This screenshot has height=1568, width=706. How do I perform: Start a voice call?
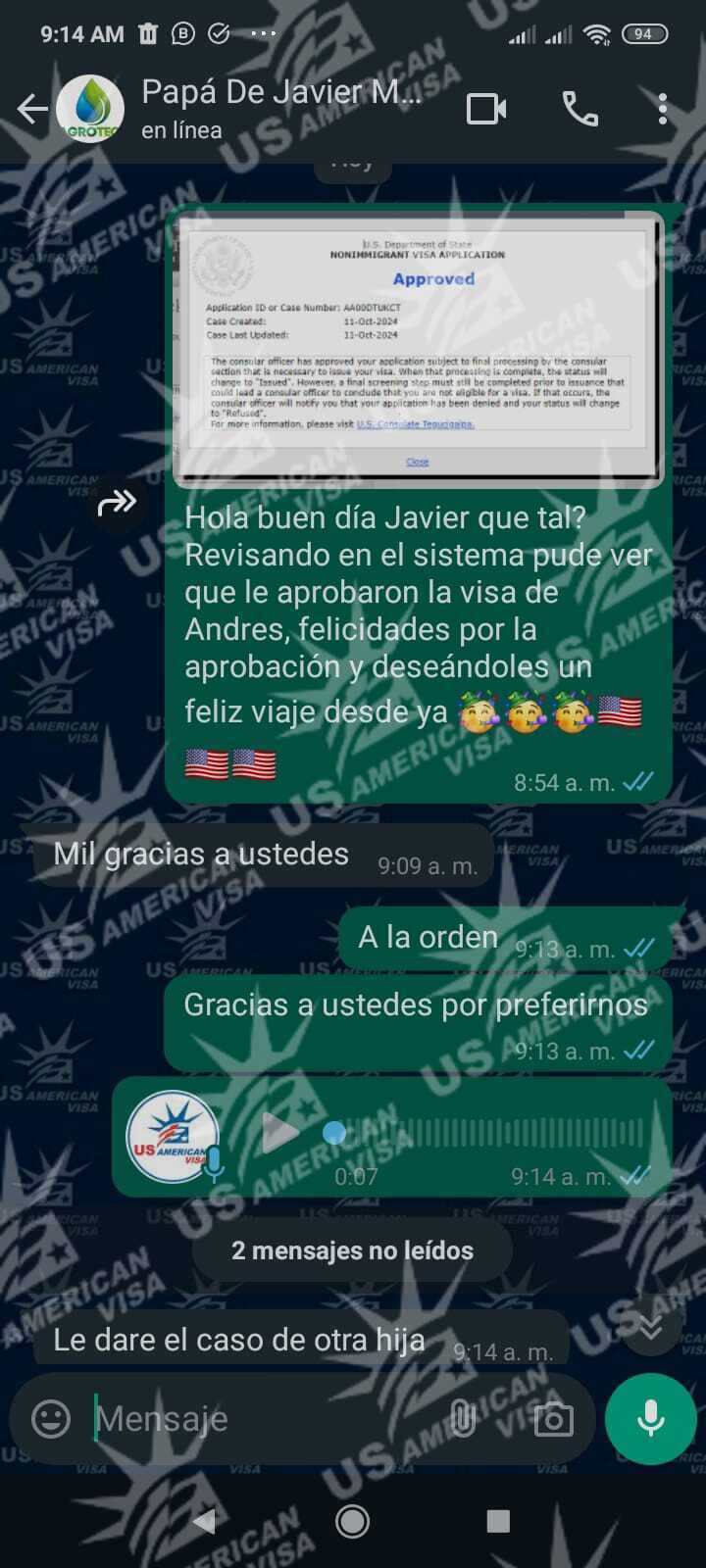pos(580,108)
